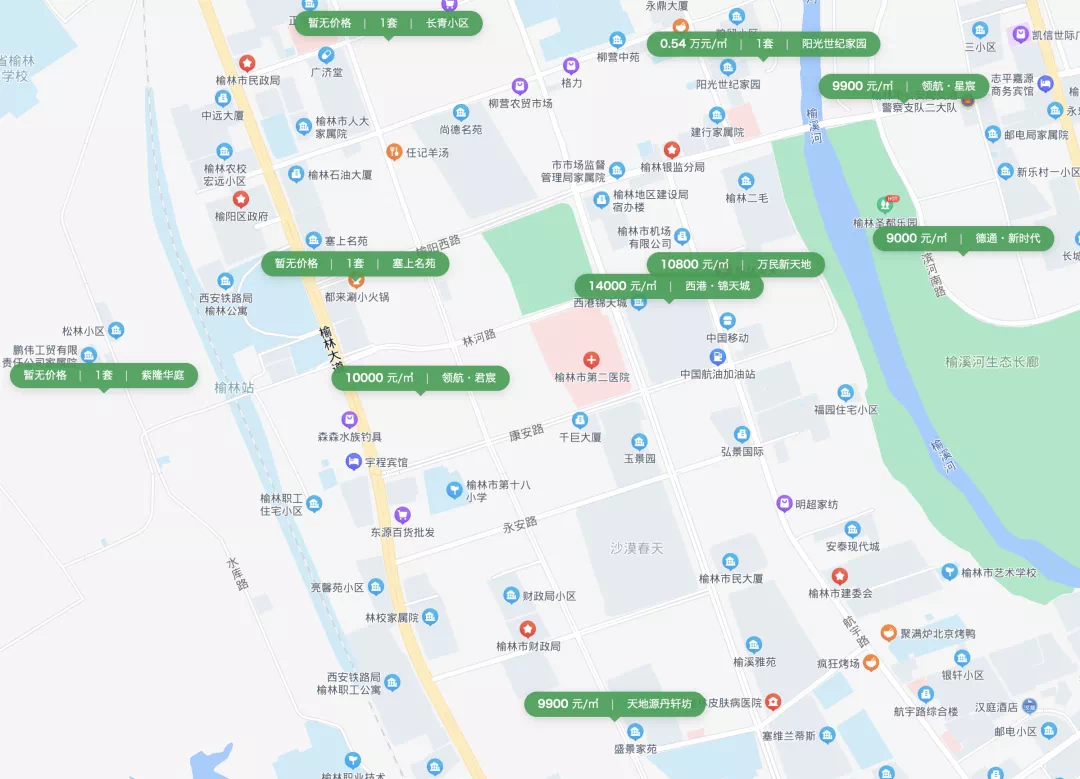Open the 万民新天地 10800 元/㎡ marker
1080x779 pixels.
[737, 264]
